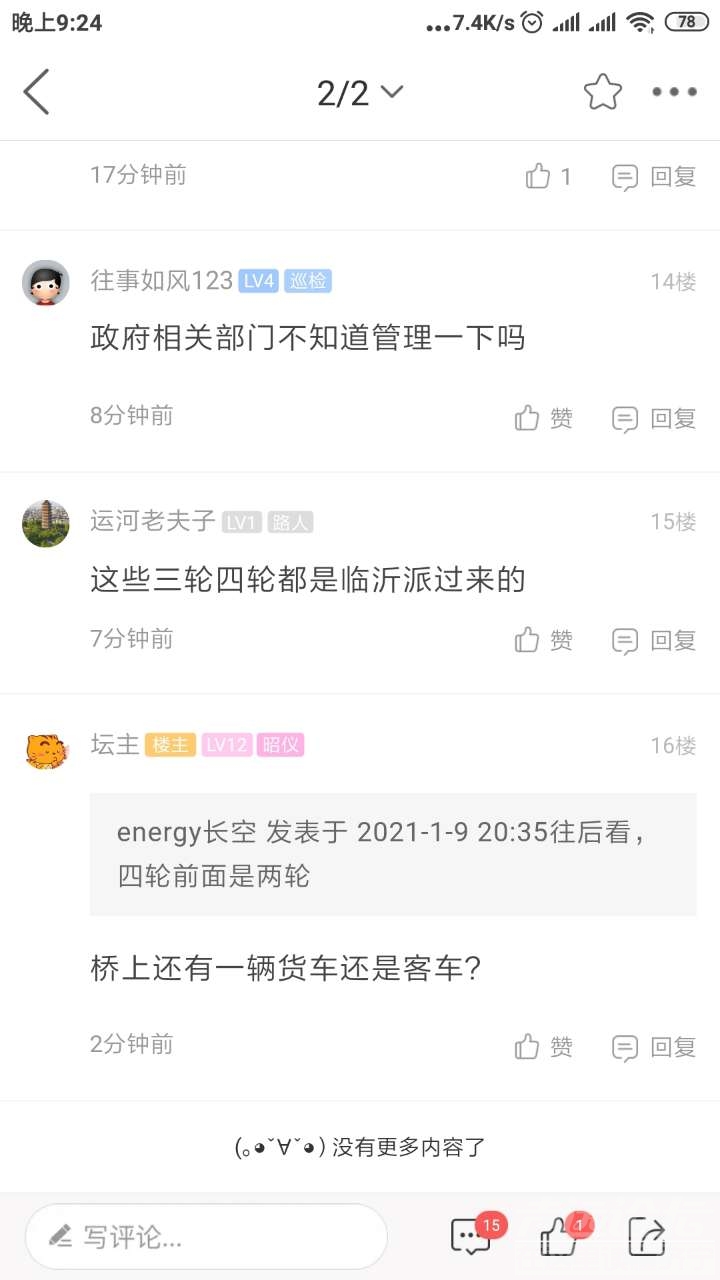This screenshot has width=720, height=1280.
Task: Reply to 运河老夫子's comment
Action: coord(654,640)
